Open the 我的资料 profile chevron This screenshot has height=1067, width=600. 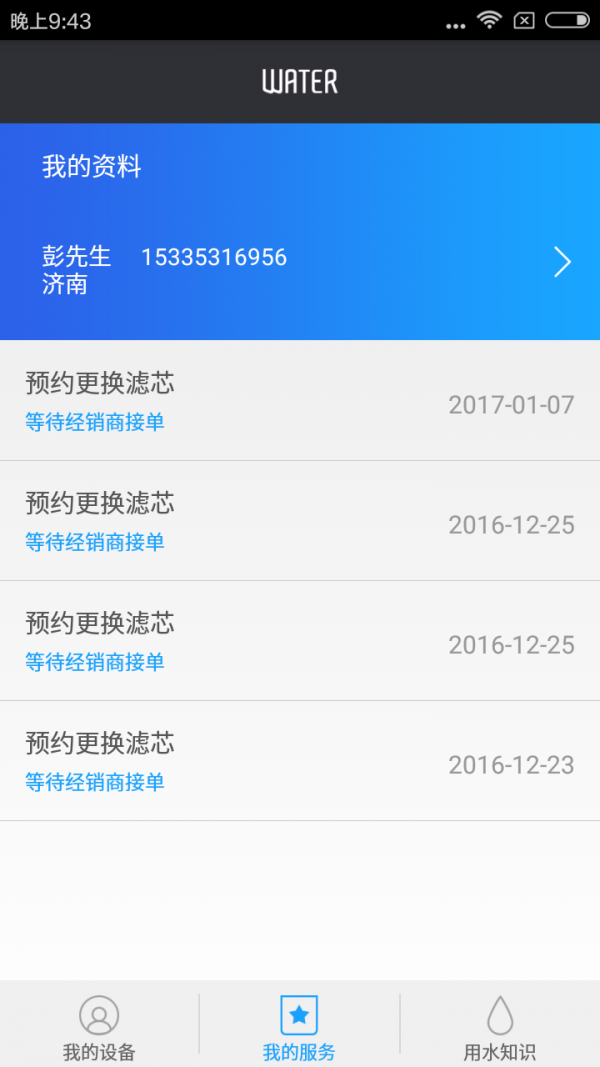562,262
